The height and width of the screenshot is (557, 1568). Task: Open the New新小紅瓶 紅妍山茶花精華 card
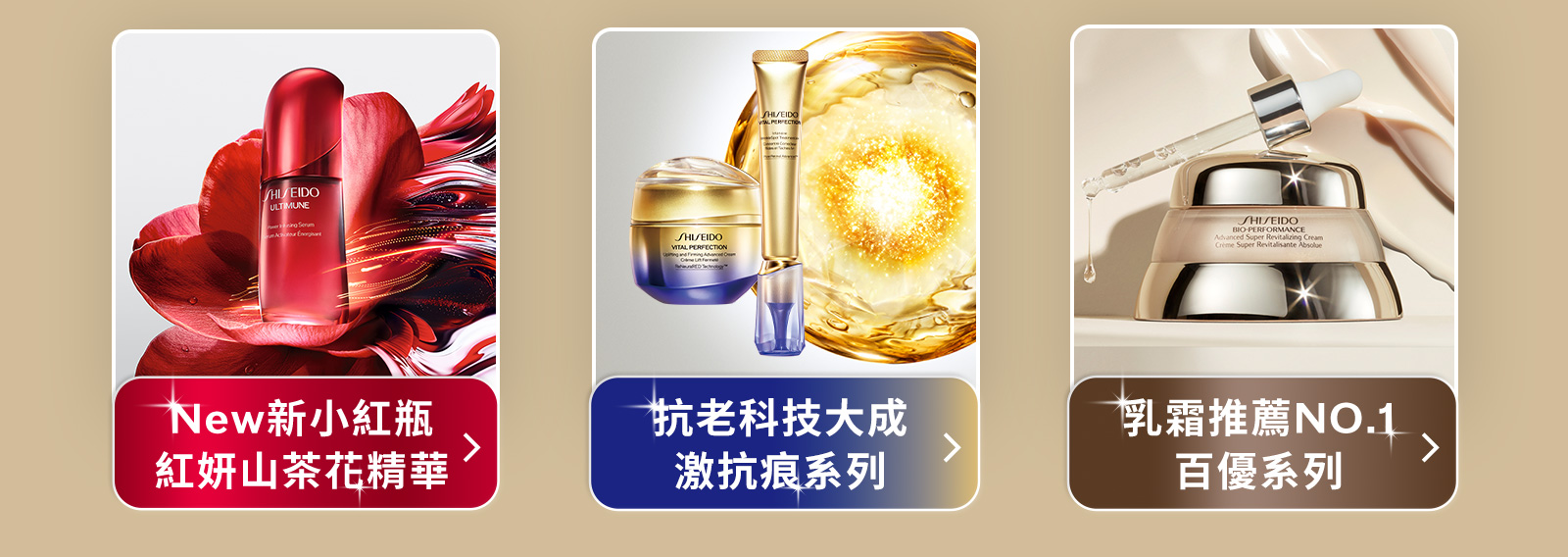tap(305, 444)
